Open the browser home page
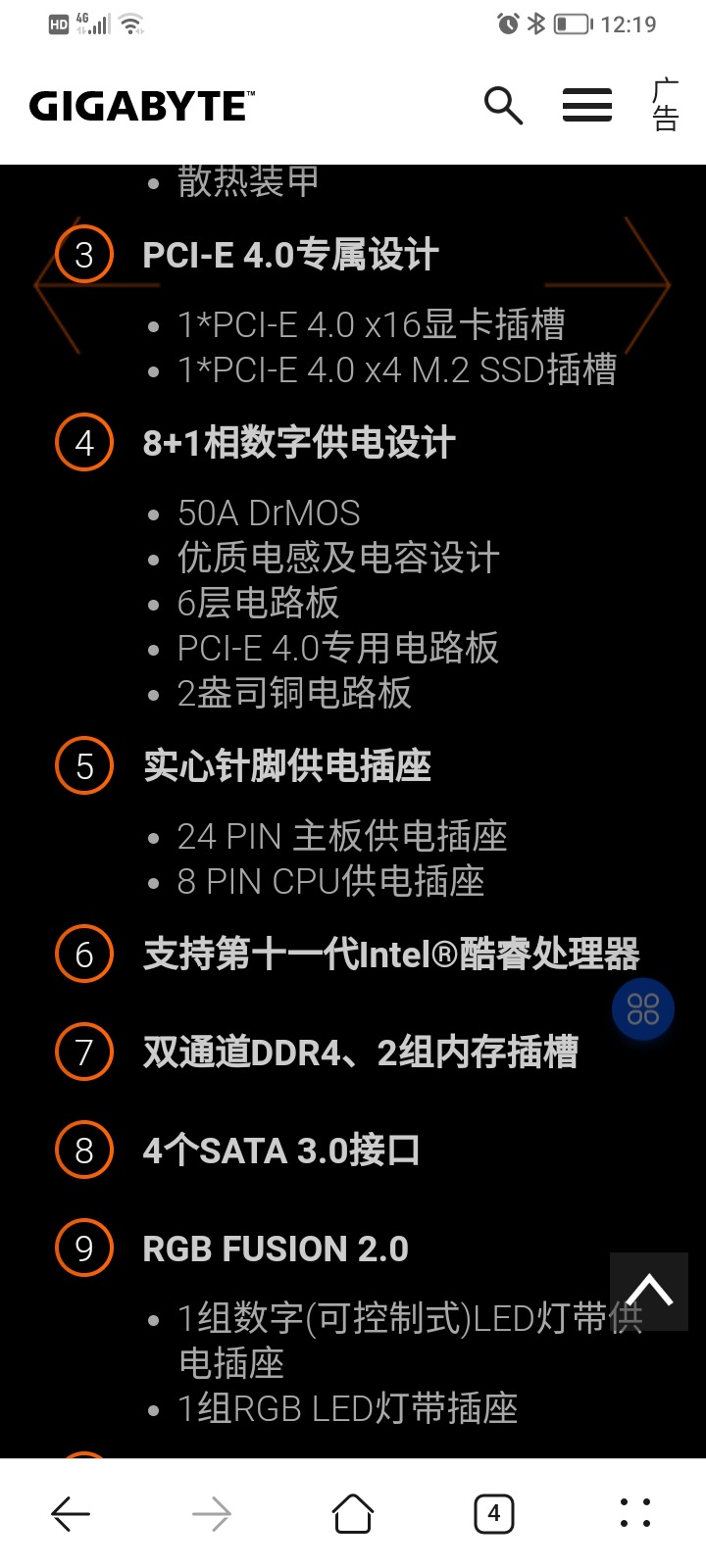Viewport: 706px width, 1568px height. 353,1514
